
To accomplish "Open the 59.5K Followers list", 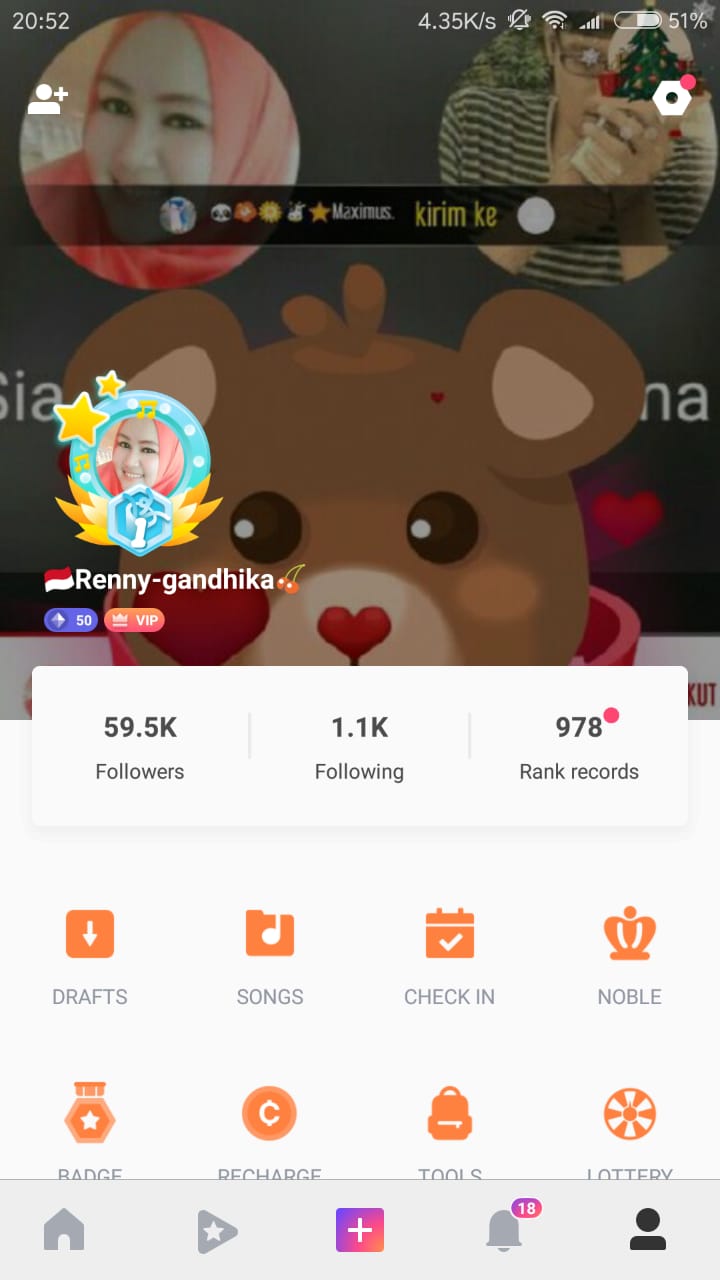I will [x=140, y=745].
